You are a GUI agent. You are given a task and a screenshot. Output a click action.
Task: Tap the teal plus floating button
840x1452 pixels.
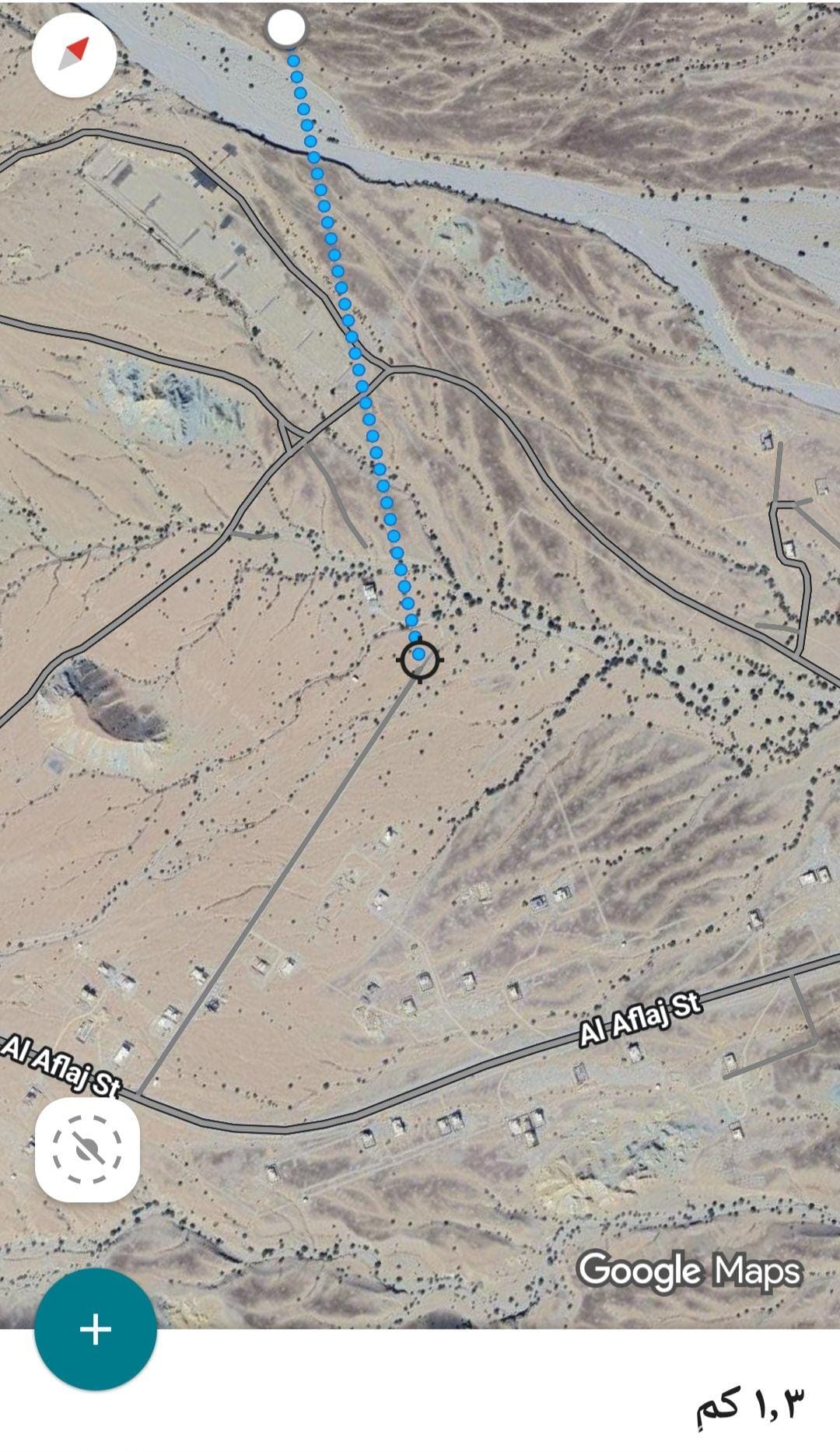click(96, 1329)
